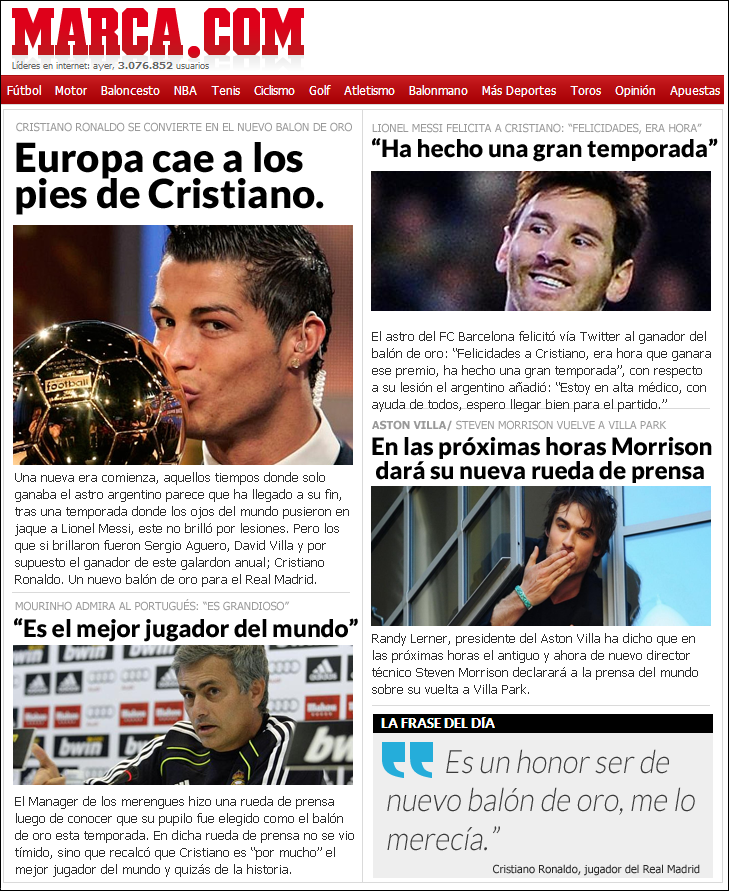Open the NBA tab
This screenshot has height=891, width=729.
(185, 91)
